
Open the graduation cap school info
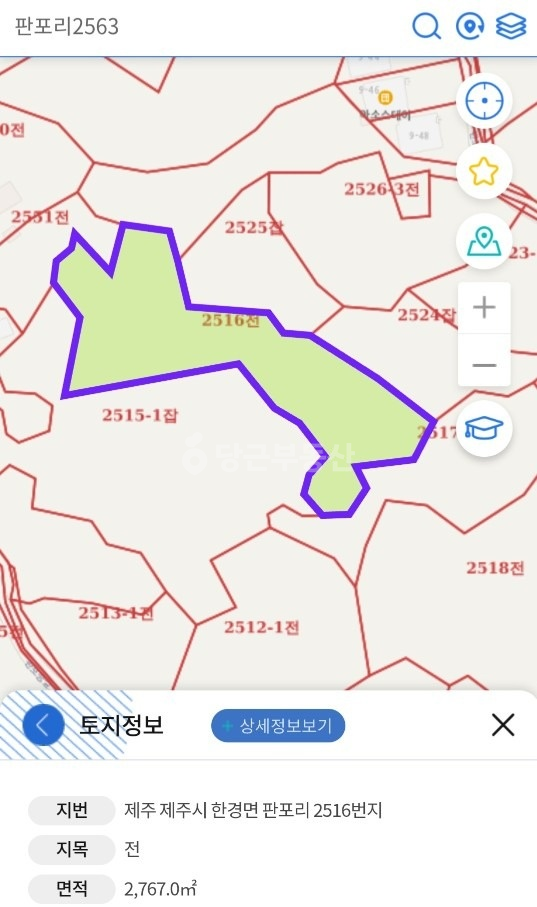click(x=484, y=429)
